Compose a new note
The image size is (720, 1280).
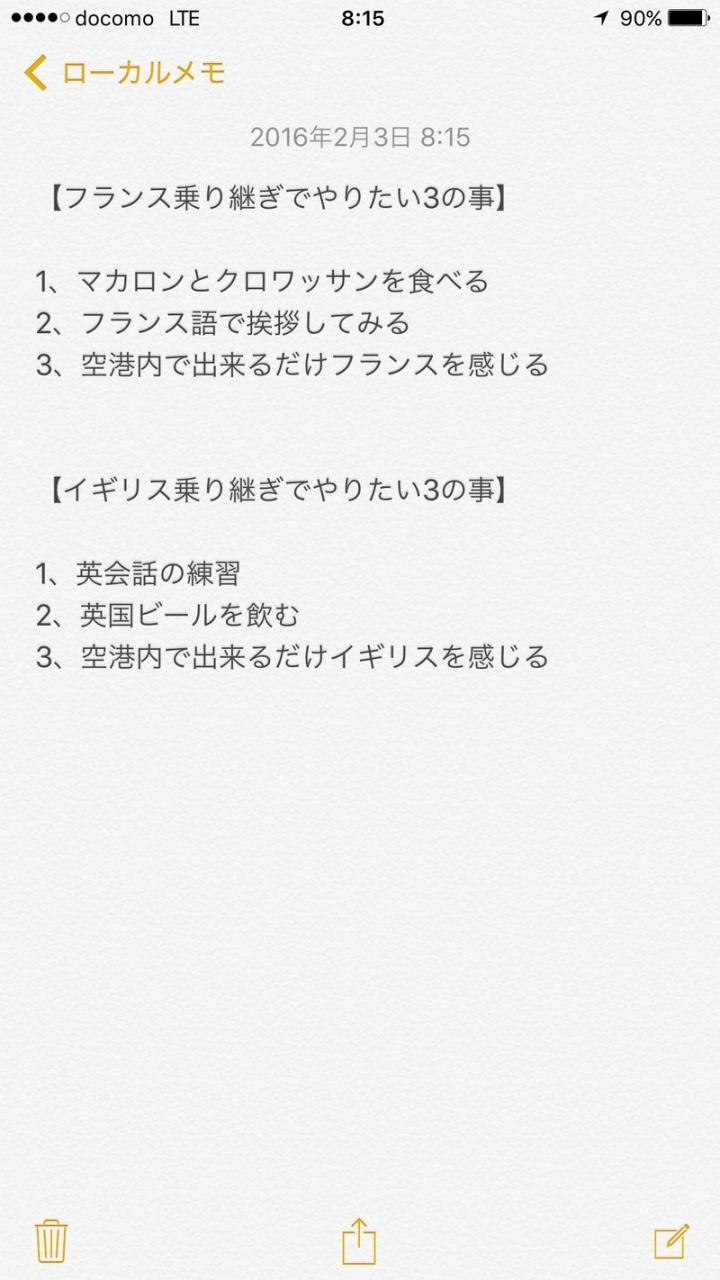[671, 1241]
